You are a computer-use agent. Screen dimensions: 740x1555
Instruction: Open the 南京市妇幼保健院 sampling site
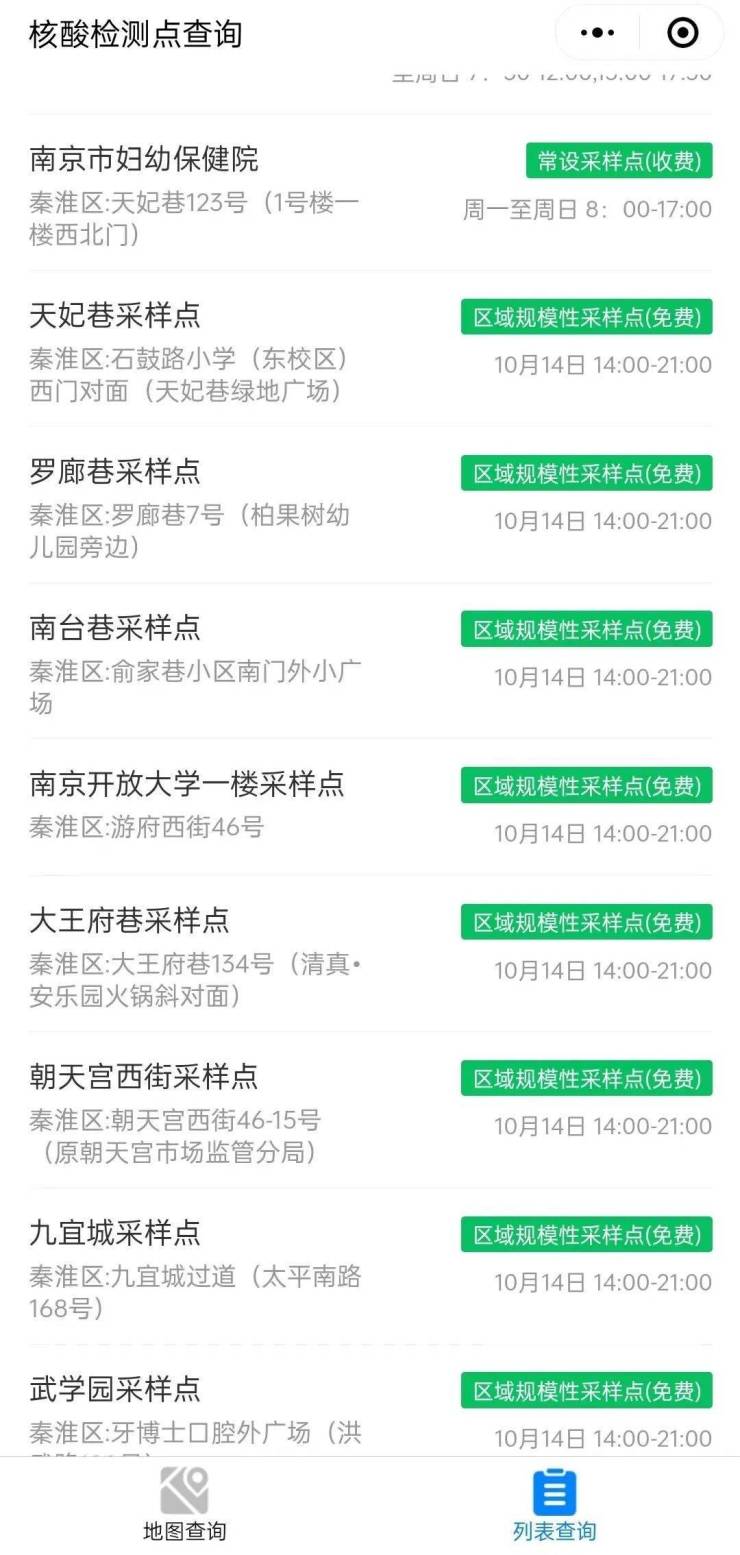(145, 159)
